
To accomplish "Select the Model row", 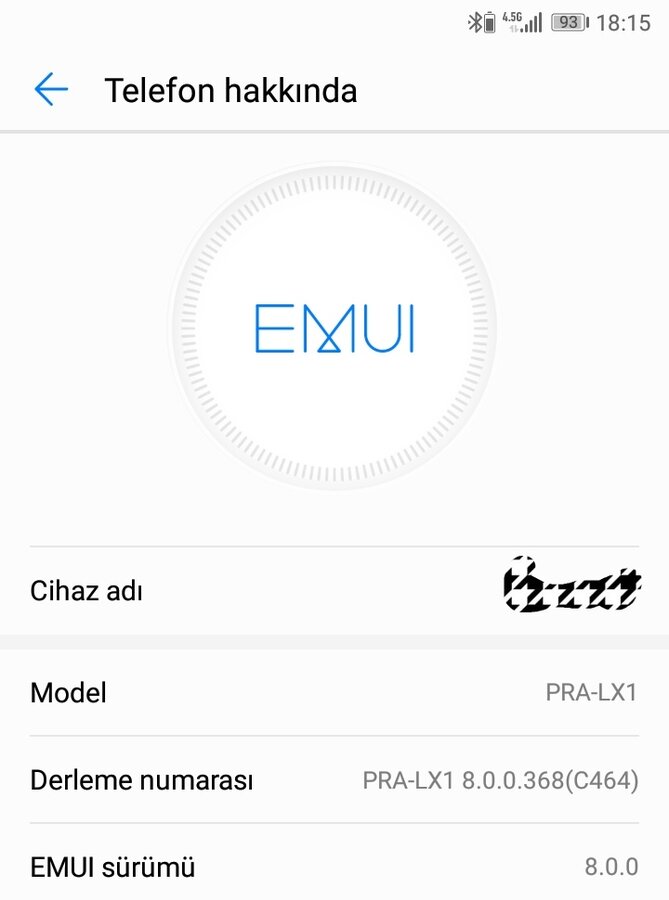I will tap(334, 692).
